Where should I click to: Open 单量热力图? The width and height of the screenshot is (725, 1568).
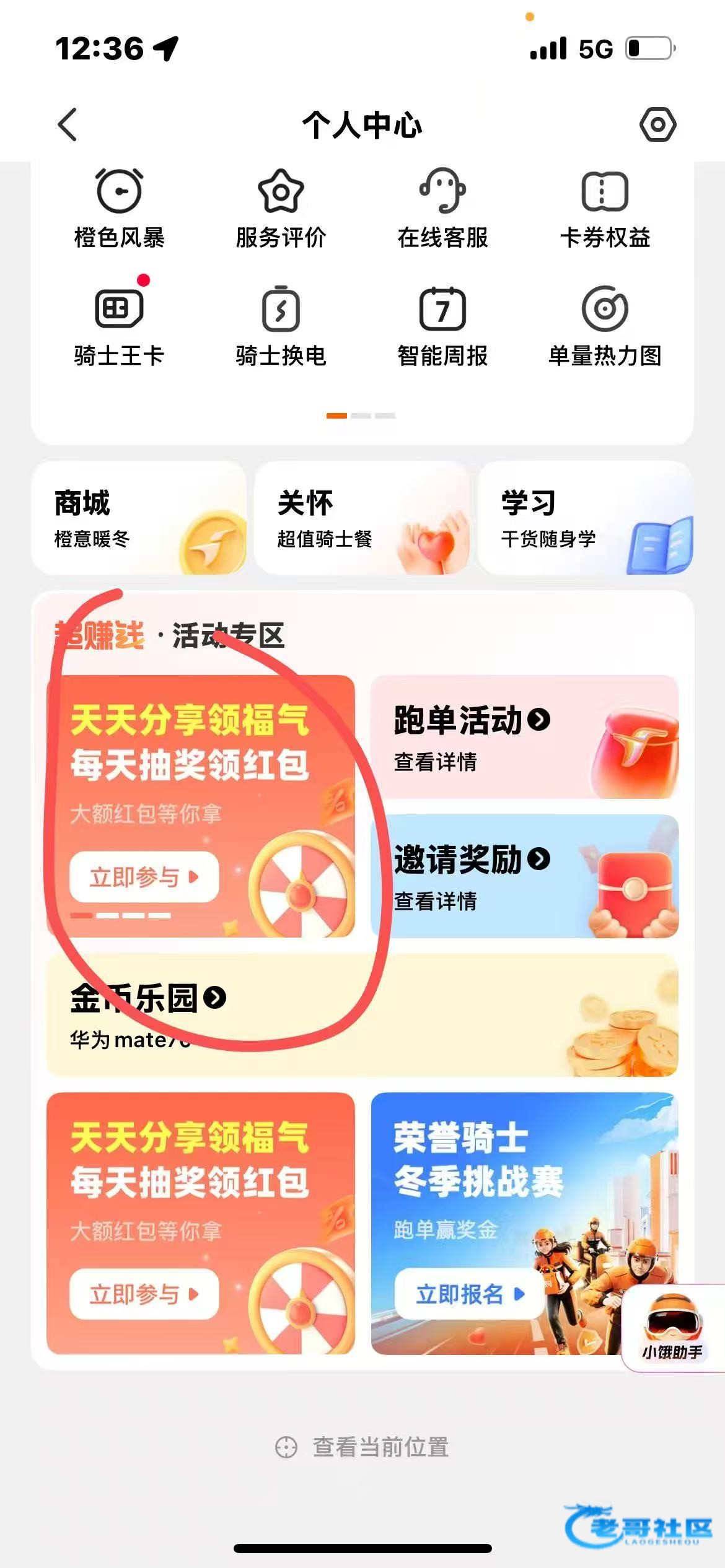point(605,326)
